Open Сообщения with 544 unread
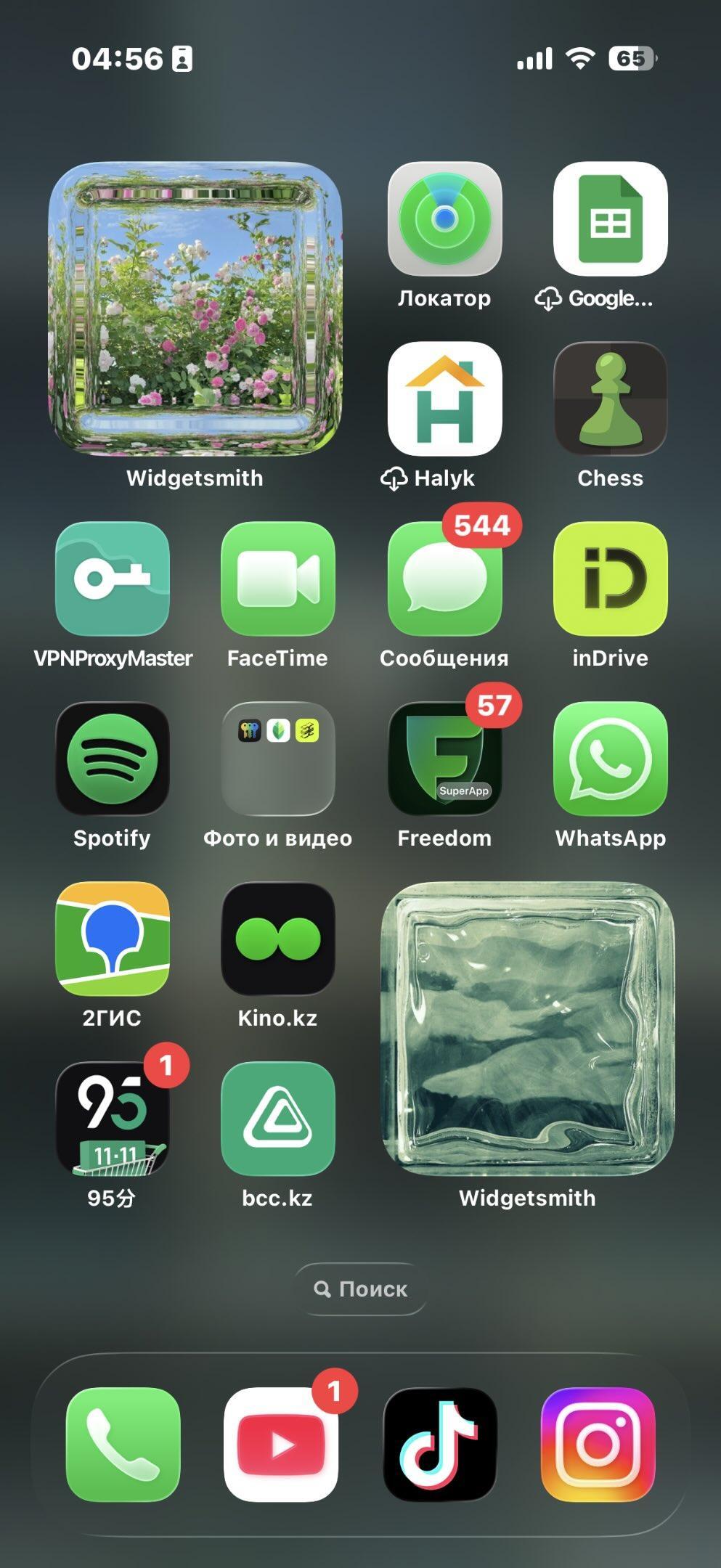The width and height of the screenshot is (721, 1568). (444, 579)
